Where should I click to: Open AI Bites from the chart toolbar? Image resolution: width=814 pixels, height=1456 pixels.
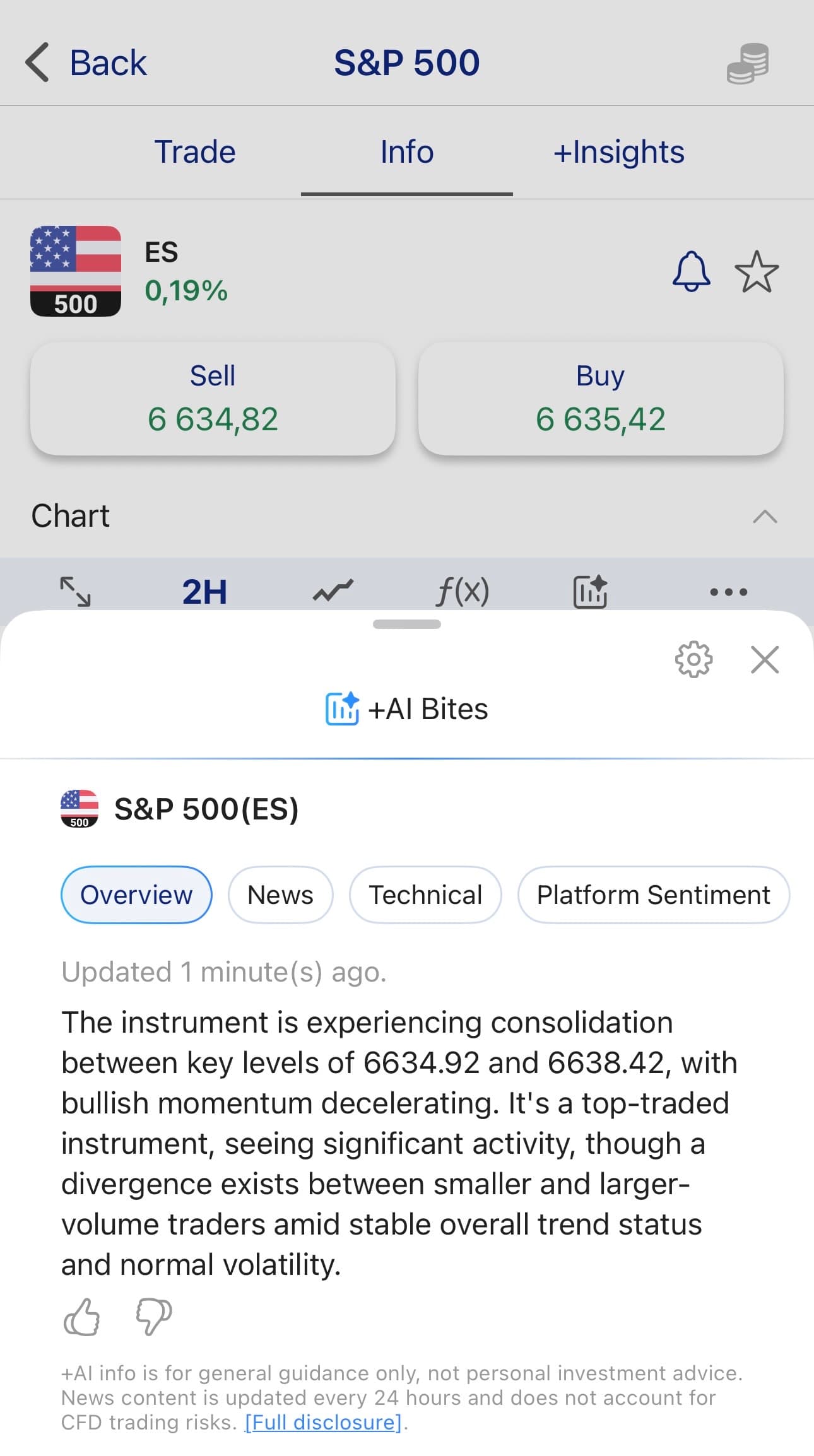588,590
